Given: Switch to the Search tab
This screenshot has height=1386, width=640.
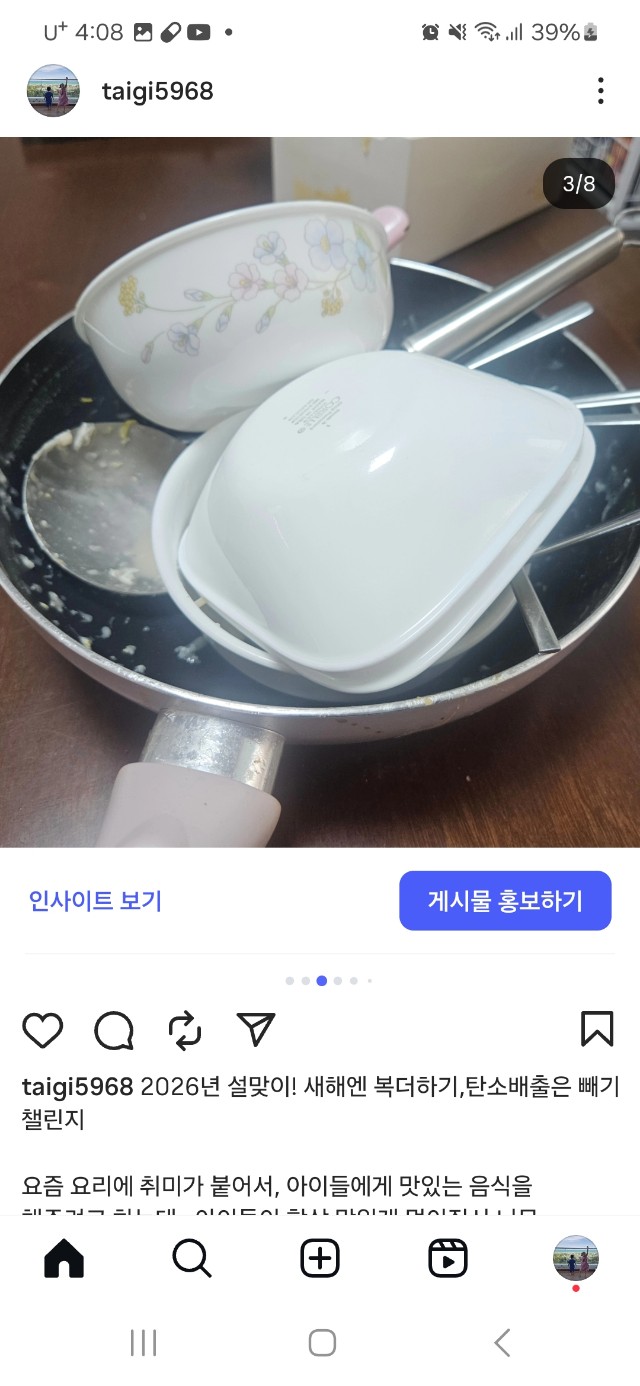Looking at the screenshot, I should pyautogui.click(x=192, y=1259).
